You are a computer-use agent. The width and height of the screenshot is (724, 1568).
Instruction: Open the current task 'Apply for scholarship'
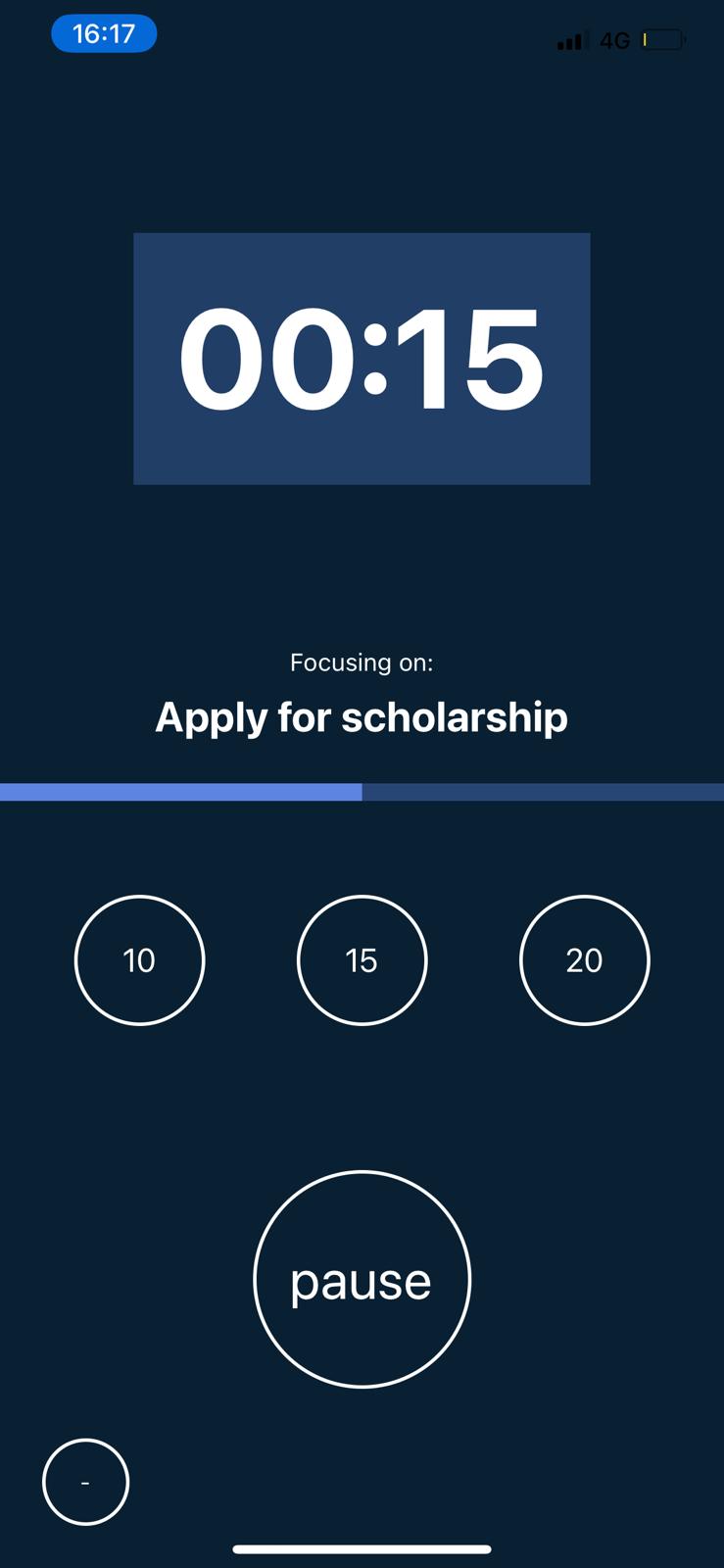tap(362, 716)
